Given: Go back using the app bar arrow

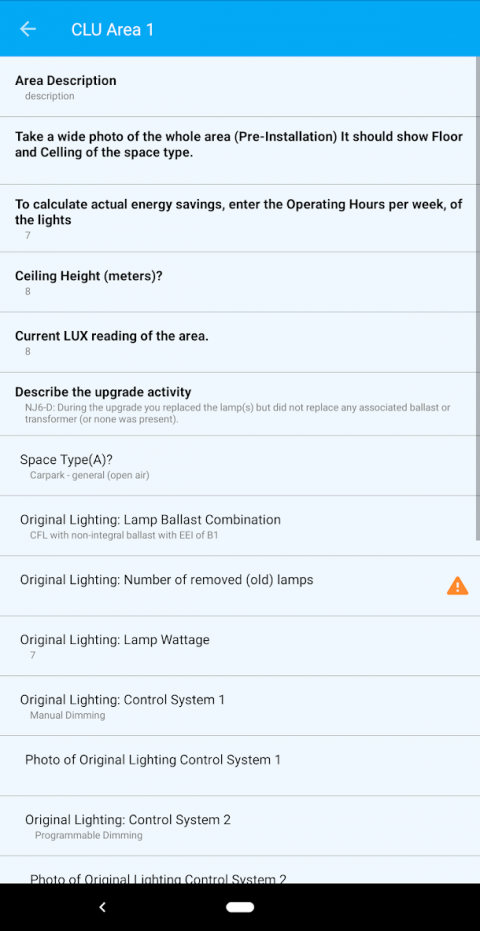Looking at the screenshot, I should [28, 29].
